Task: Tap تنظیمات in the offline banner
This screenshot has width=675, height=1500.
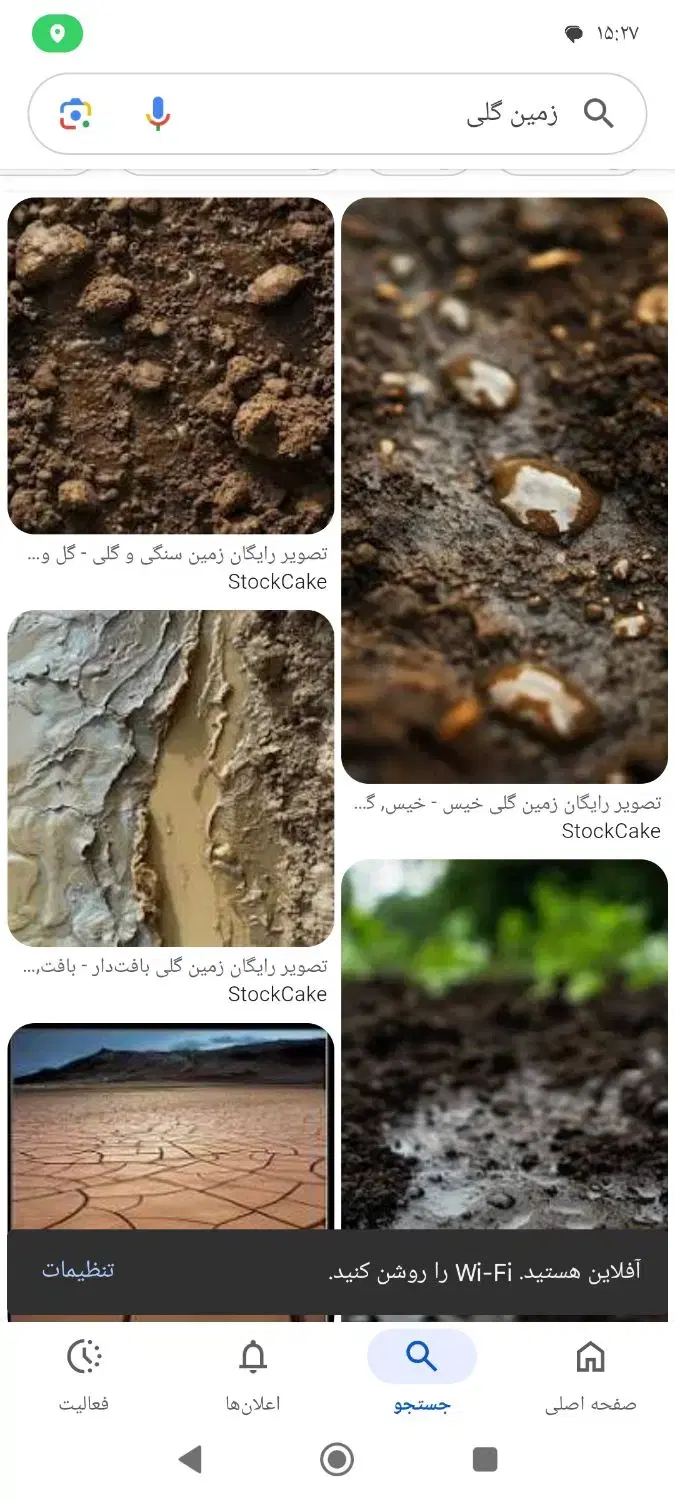Action: point(78,1270)
